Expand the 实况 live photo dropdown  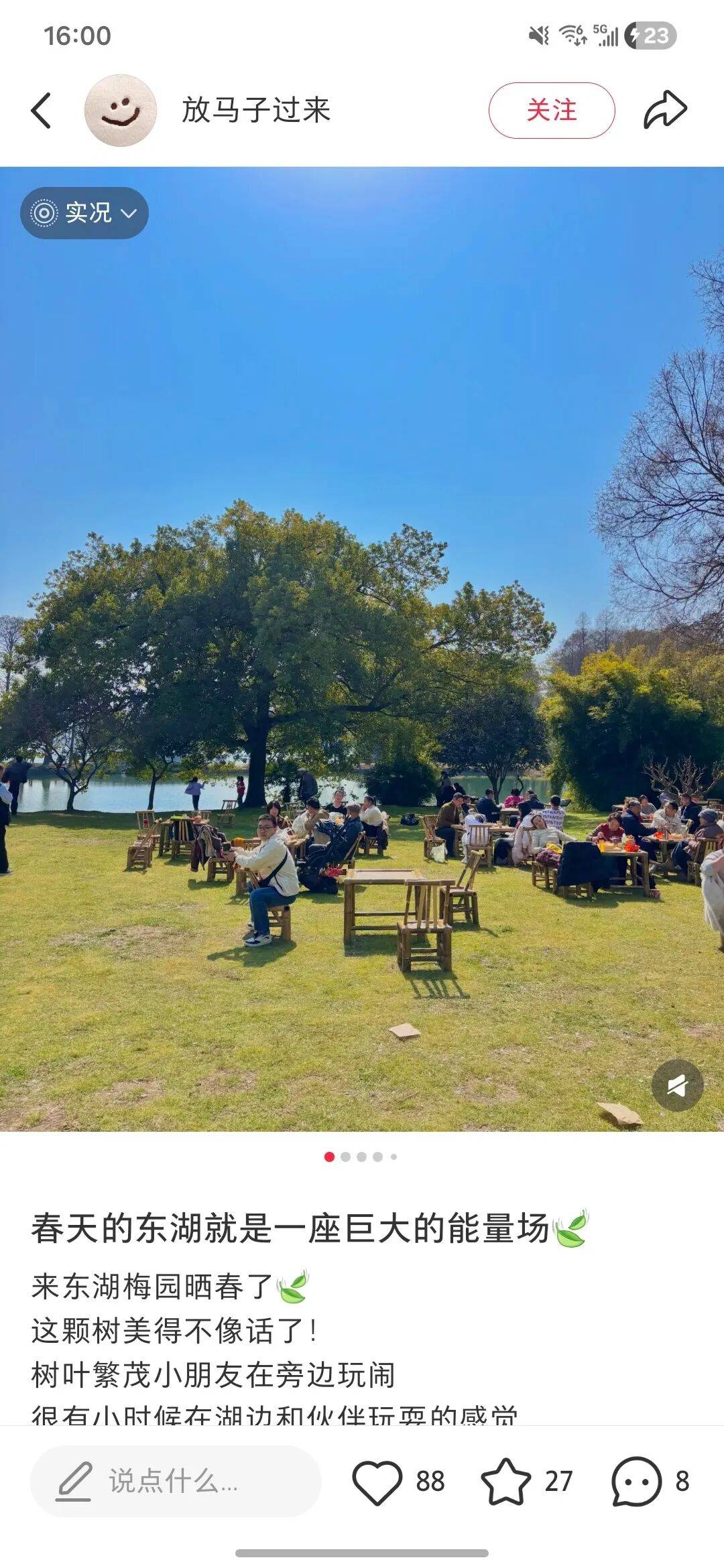(84, 213)
